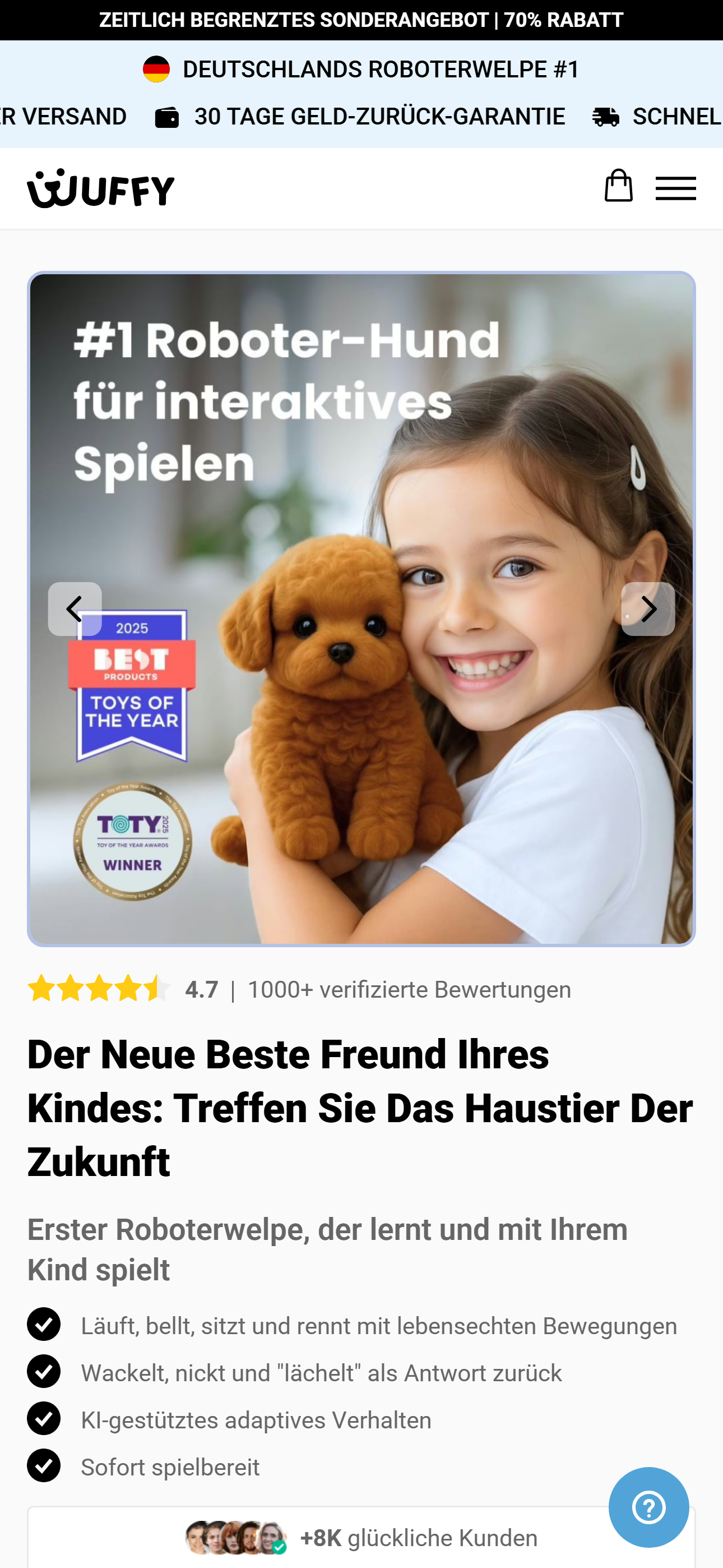Open the help chat bubble

coord(648,1507)
